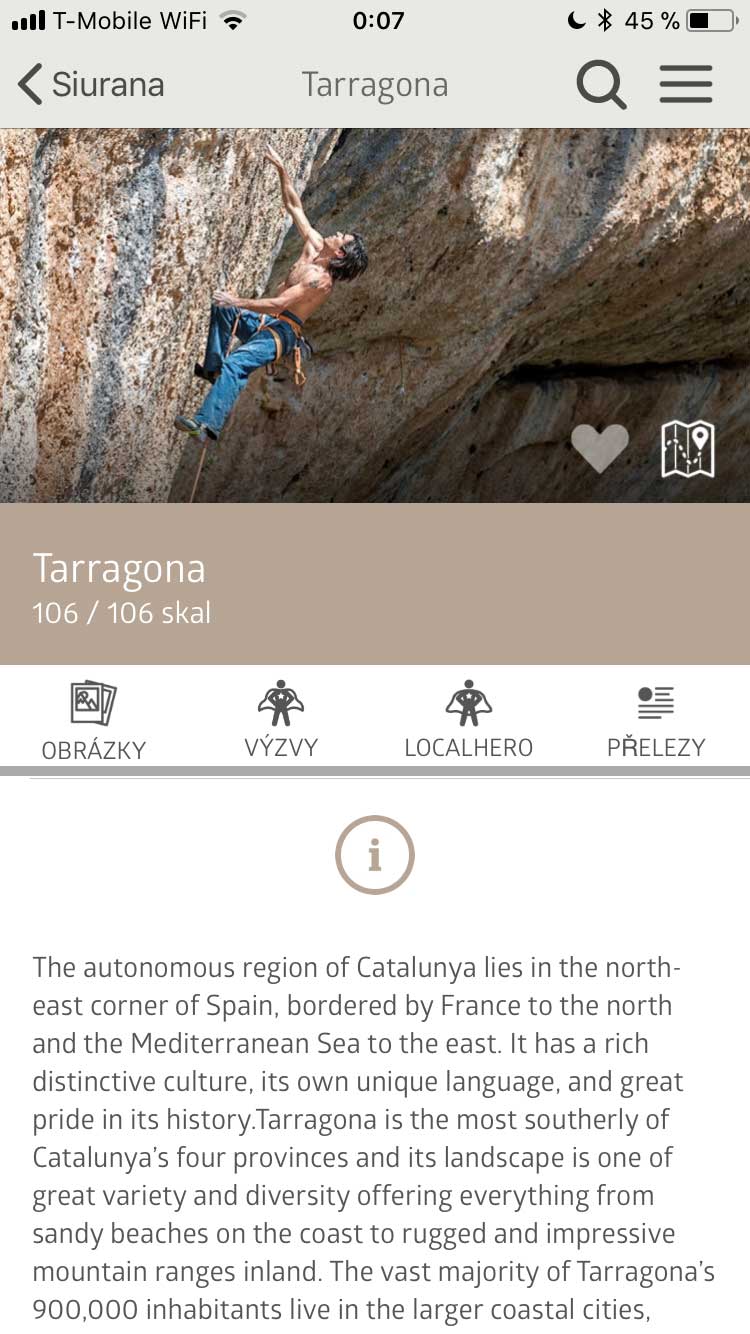Viewport: 750px width, 1334px height.
Task: Open the search magnifier icon
Action: point(601,85)
